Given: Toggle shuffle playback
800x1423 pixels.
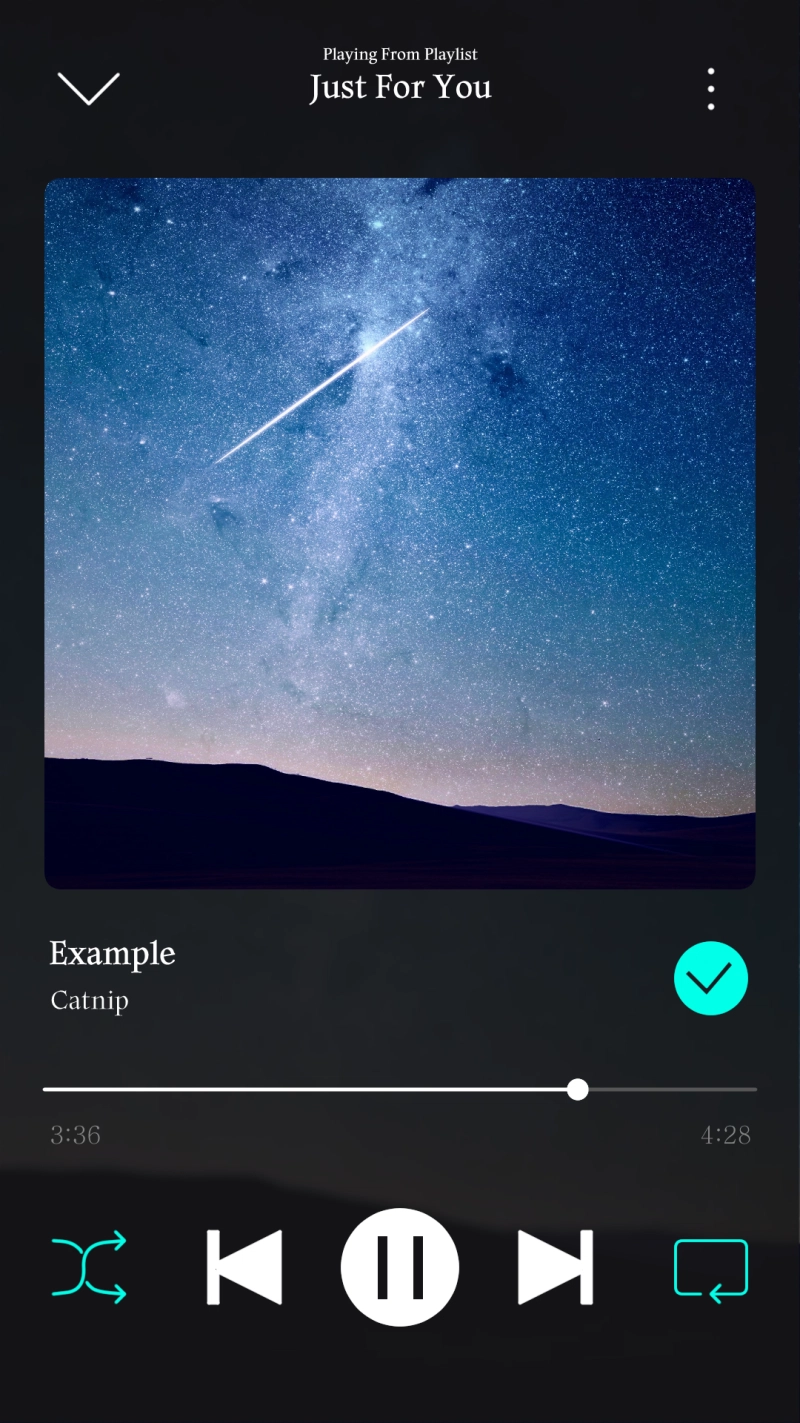Looking at the screenshot, I should (89, 1267).
